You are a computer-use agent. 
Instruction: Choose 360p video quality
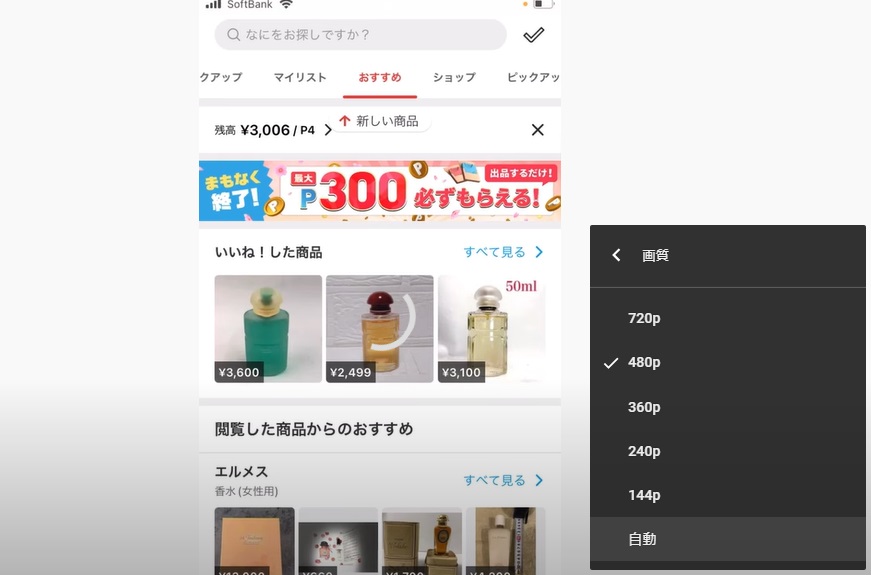(644, 407)
